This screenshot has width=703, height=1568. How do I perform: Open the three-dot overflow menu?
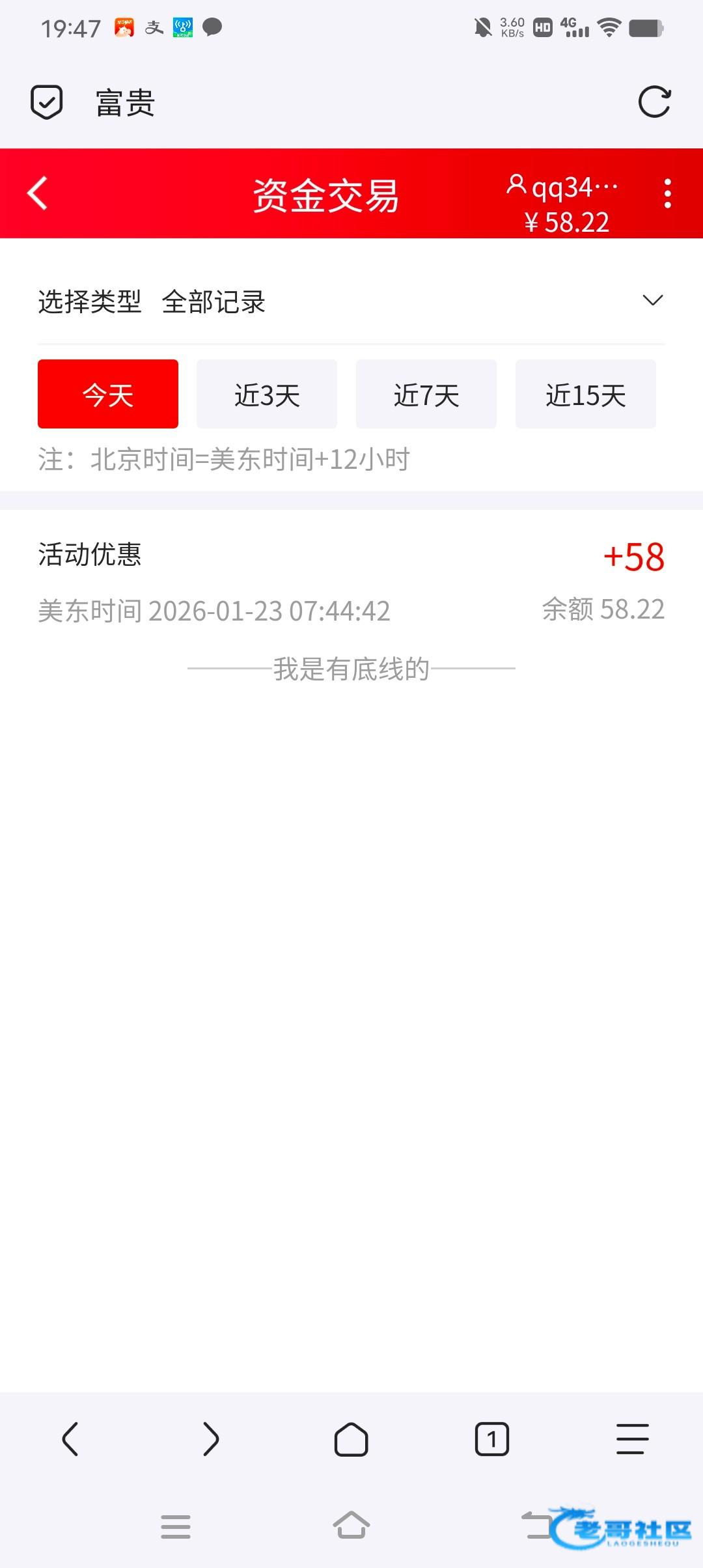point(667,193)
